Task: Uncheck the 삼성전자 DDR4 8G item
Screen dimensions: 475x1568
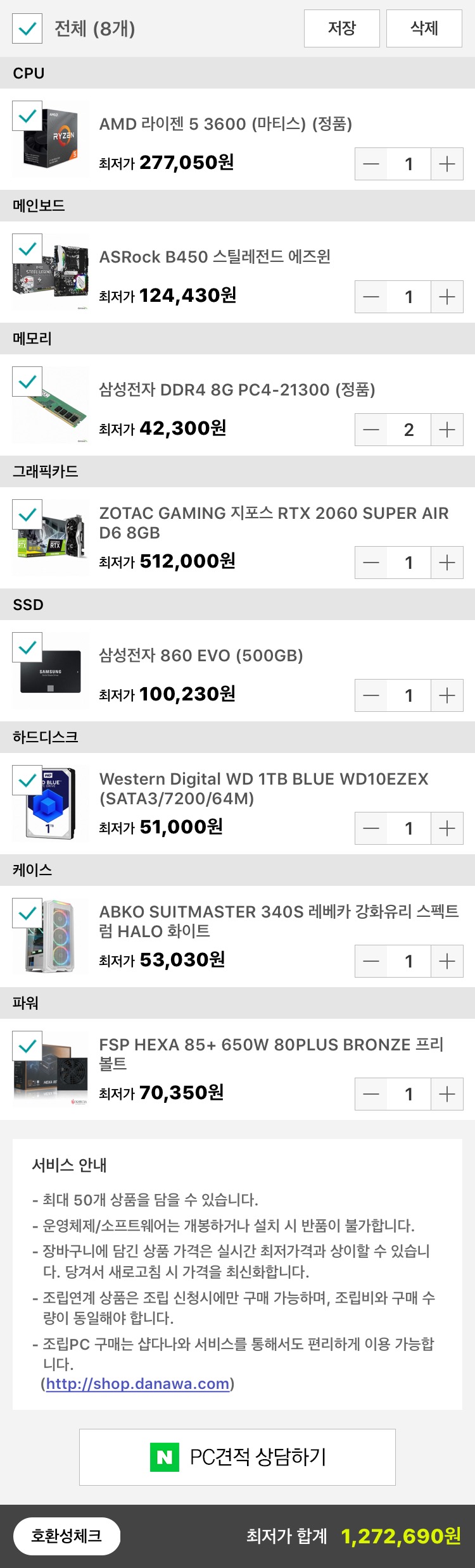Action: [x=27, y=382]
